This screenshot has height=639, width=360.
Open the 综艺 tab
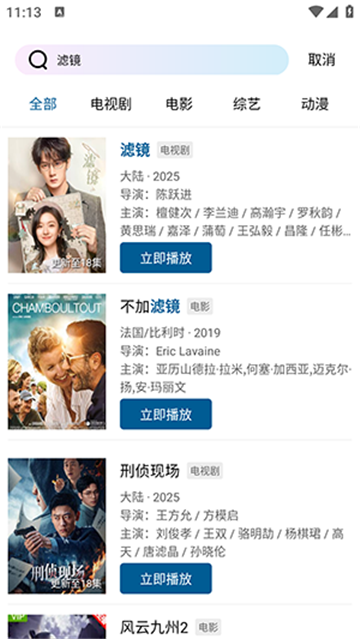click(x=247, y=104)
